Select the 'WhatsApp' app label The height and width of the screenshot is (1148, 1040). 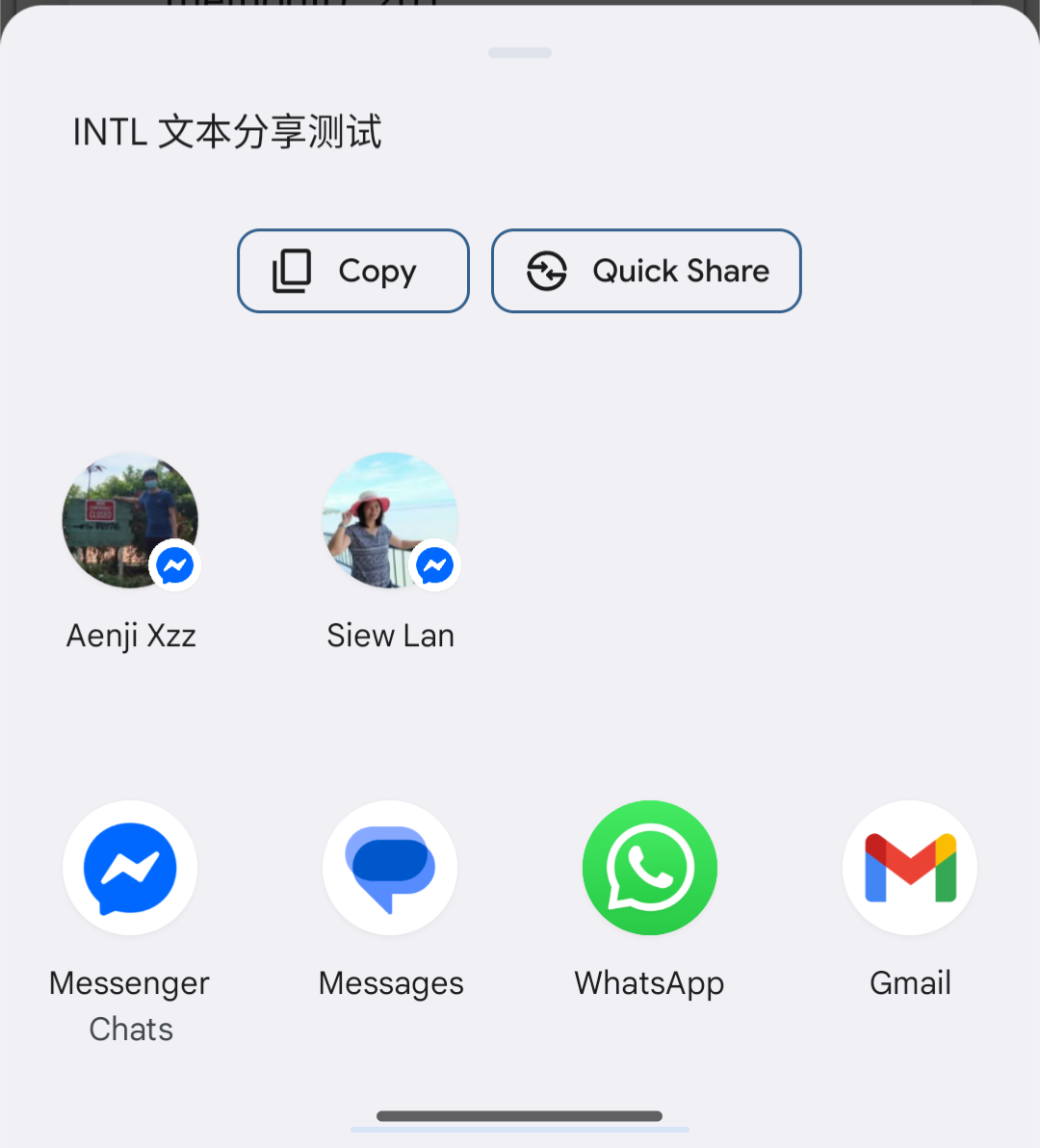click(x=649, y=982)
